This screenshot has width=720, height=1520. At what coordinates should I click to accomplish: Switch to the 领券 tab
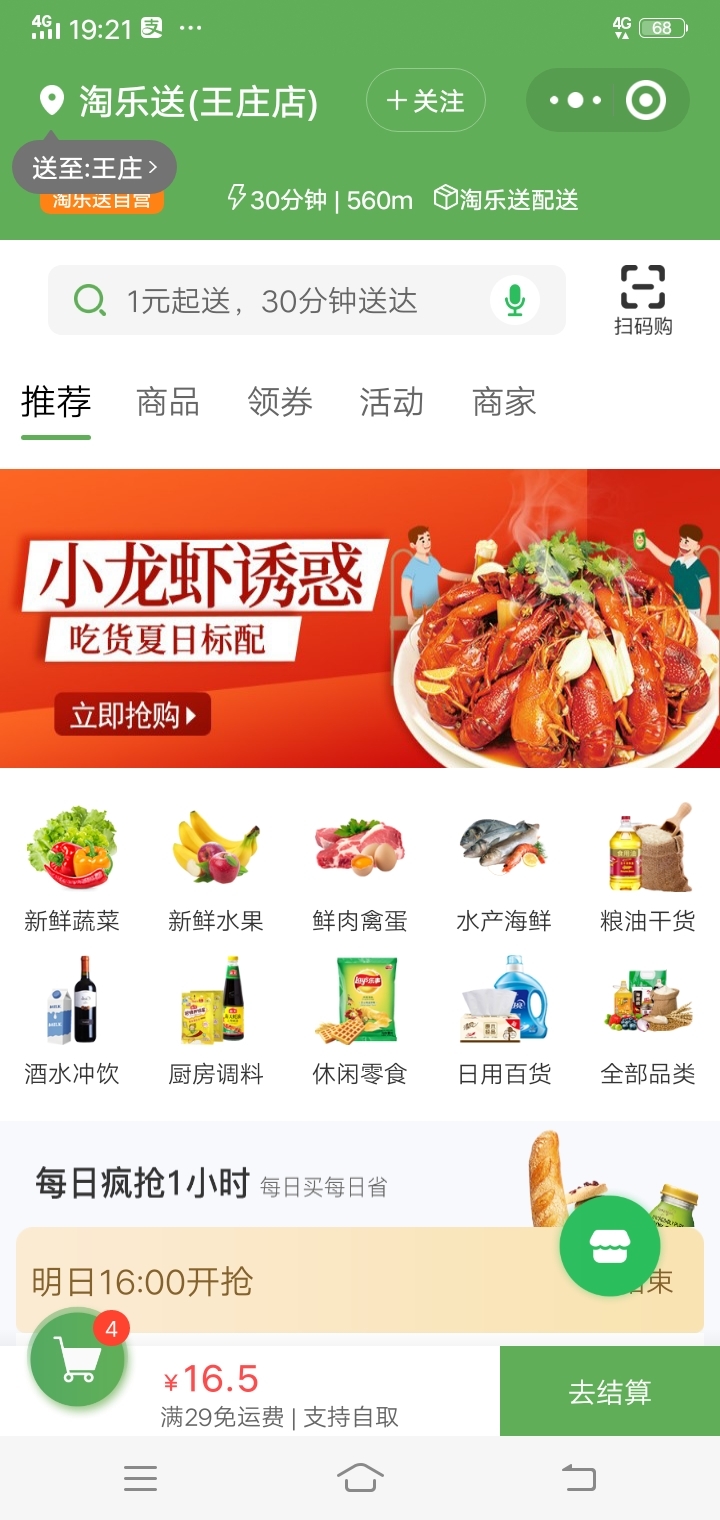280,403
